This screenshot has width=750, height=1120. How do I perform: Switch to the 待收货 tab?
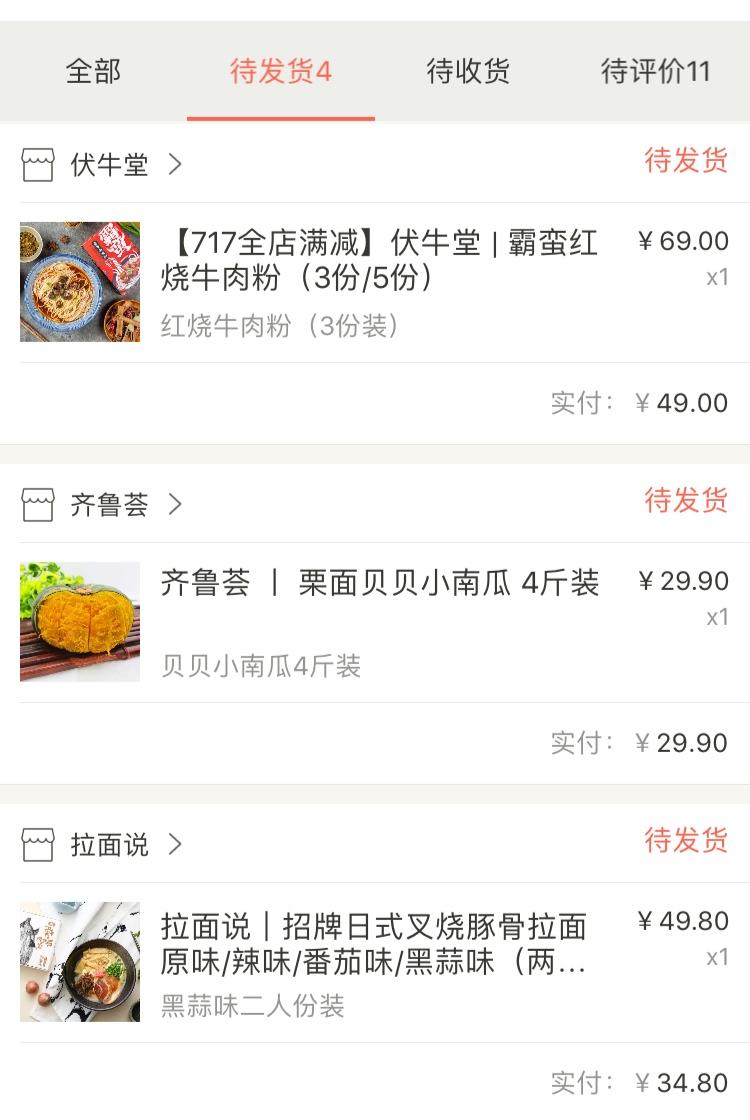pos(468,71)
